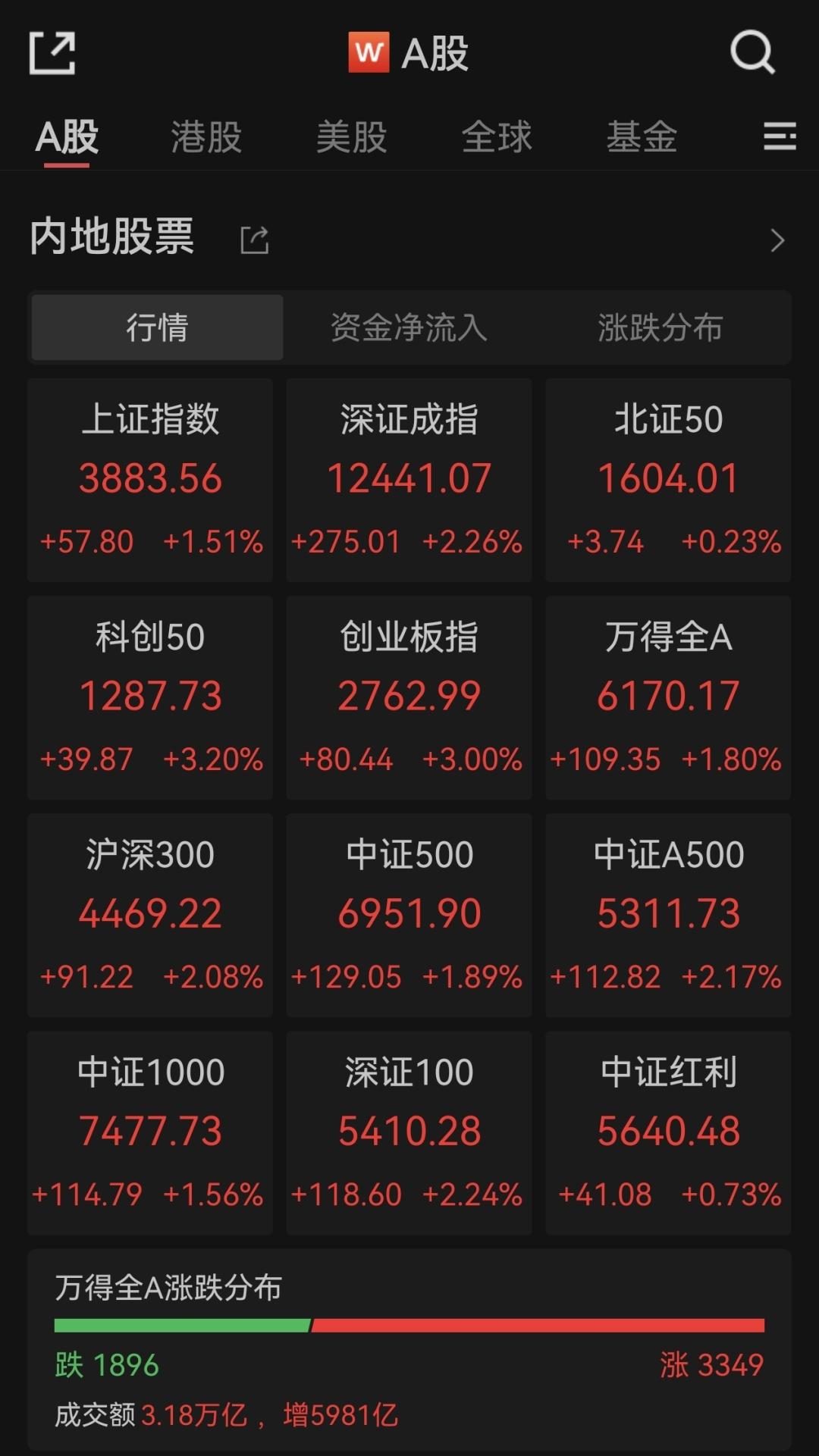View the 北证50 index card

pyautogui.click(x=668, y=480)
